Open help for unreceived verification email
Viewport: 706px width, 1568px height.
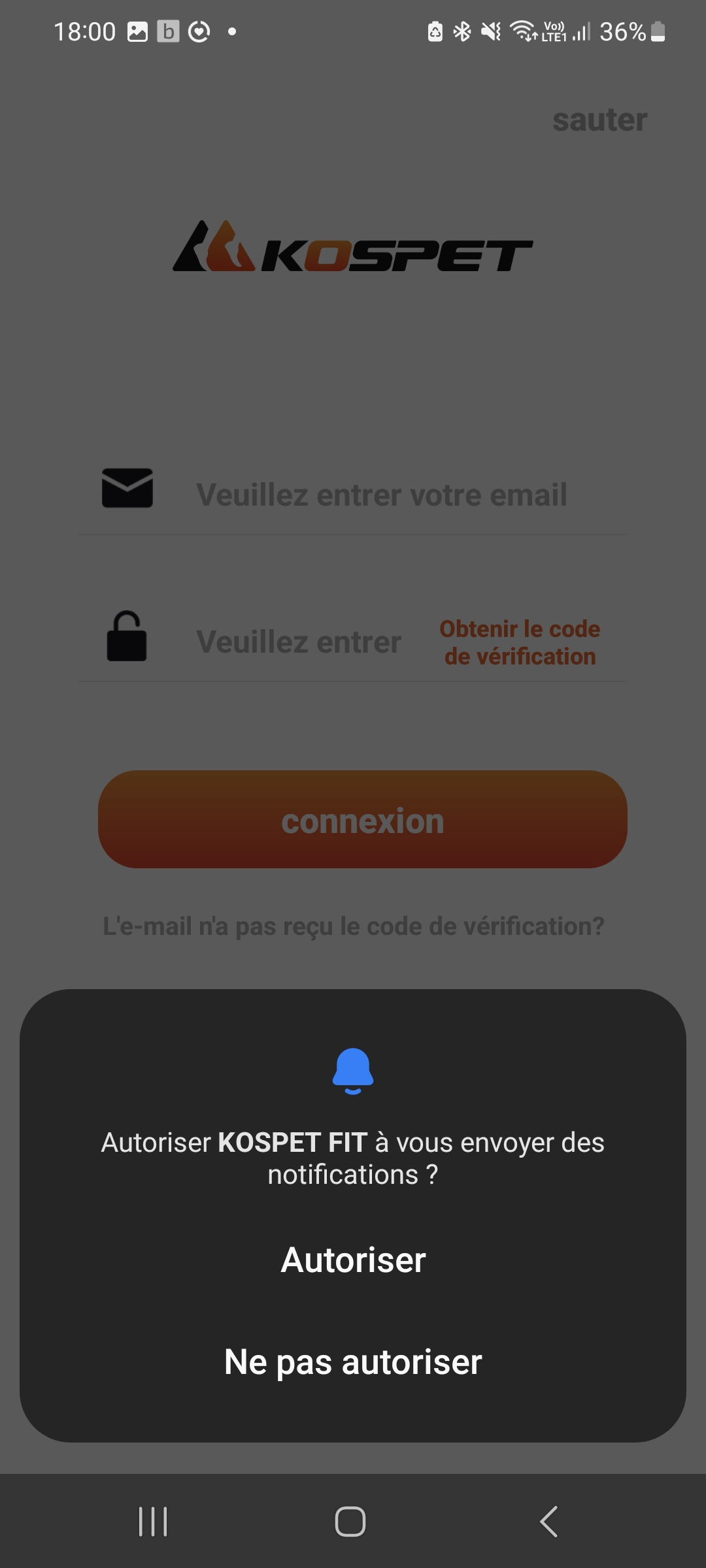tap(353, 926)
